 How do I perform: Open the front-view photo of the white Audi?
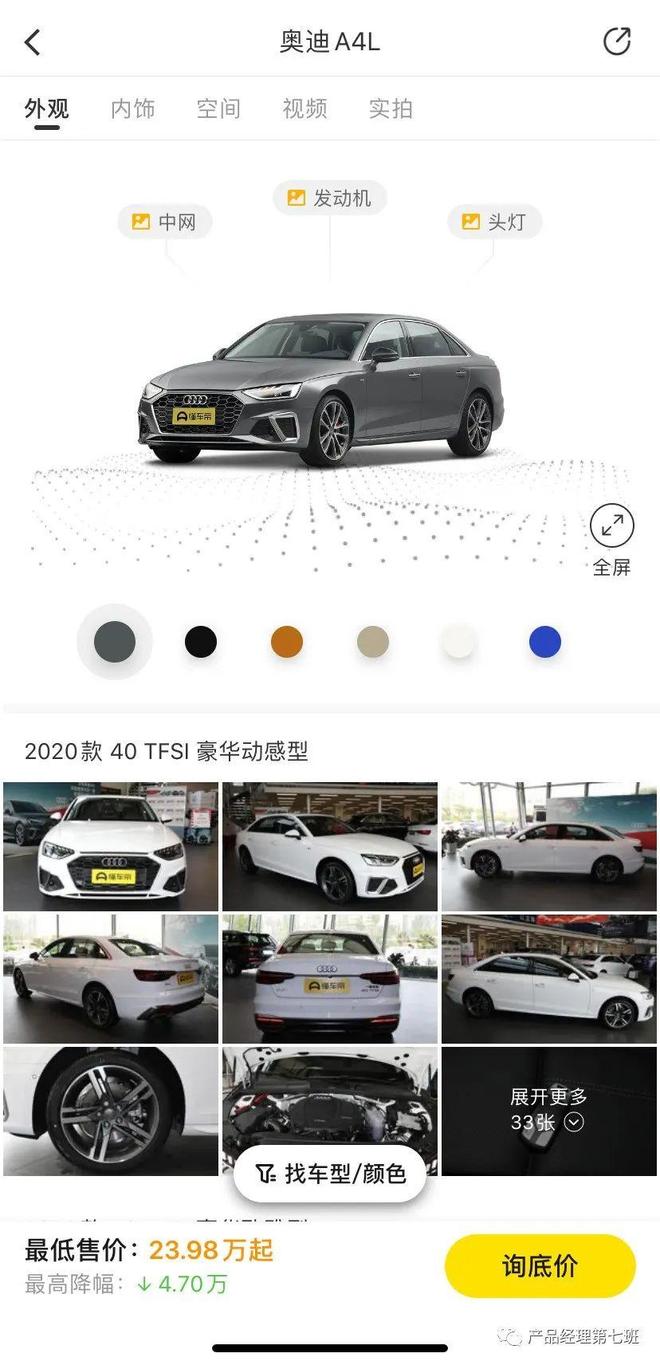(x=110, y=846)
